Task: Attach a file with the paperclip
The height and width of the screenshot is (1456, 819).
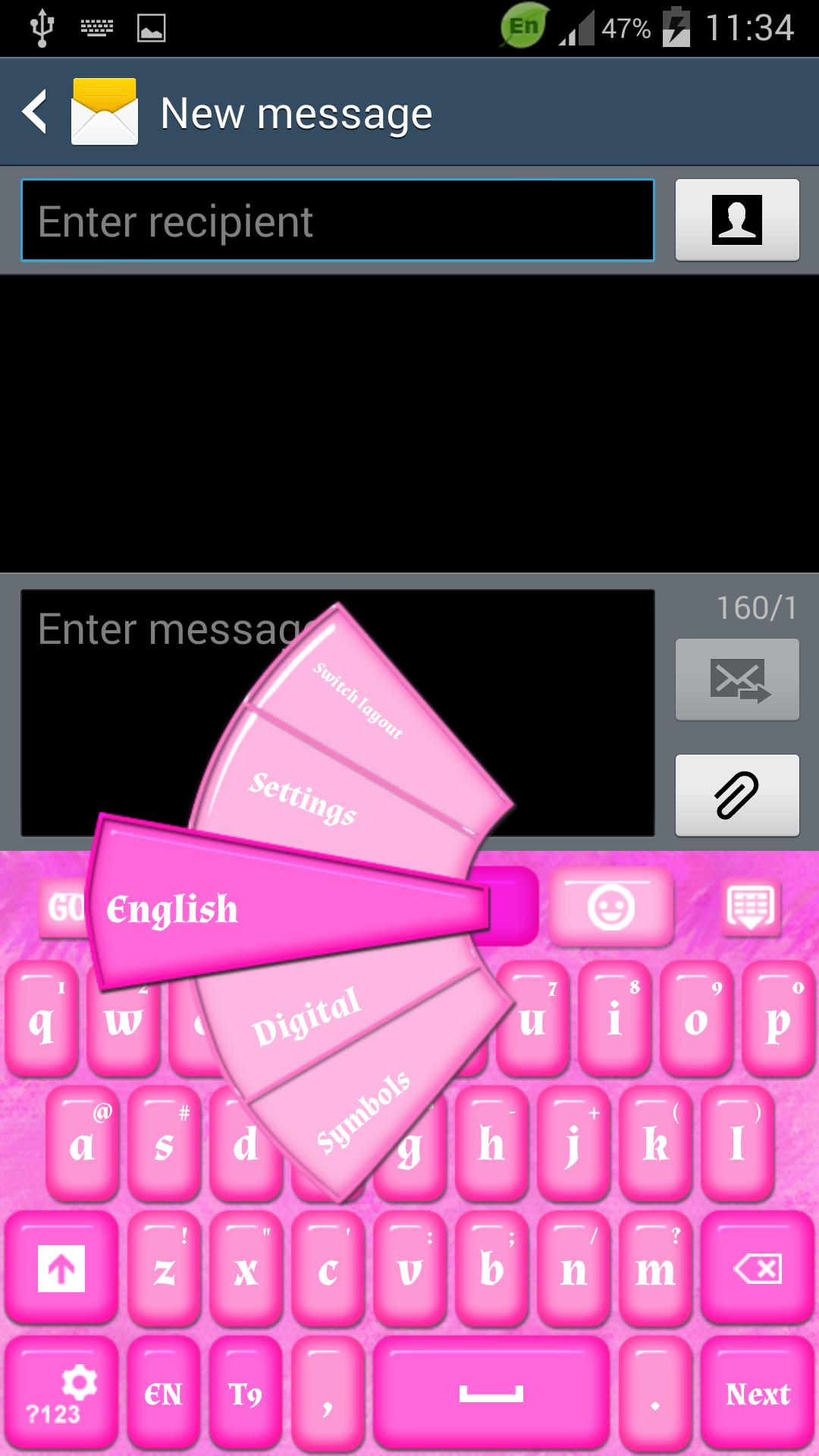Action: [736, 795]
